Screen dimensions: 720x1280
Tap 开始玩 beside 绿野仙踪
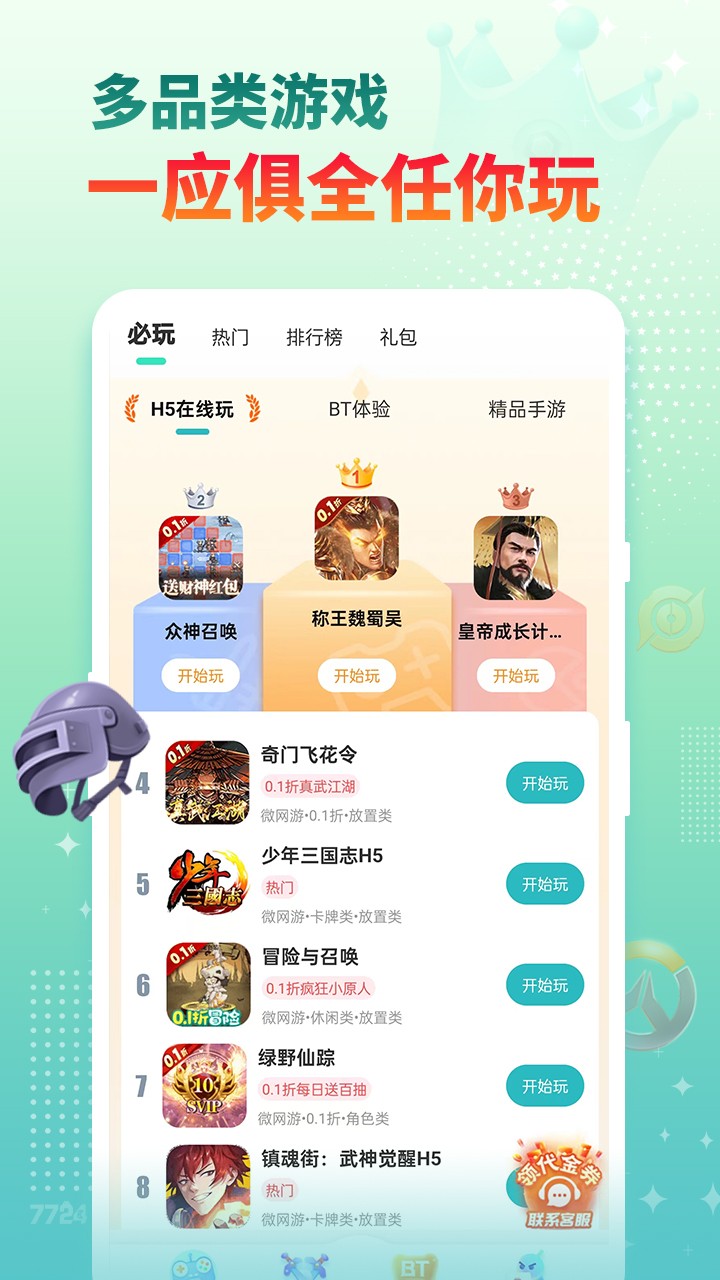(545, 1084)
